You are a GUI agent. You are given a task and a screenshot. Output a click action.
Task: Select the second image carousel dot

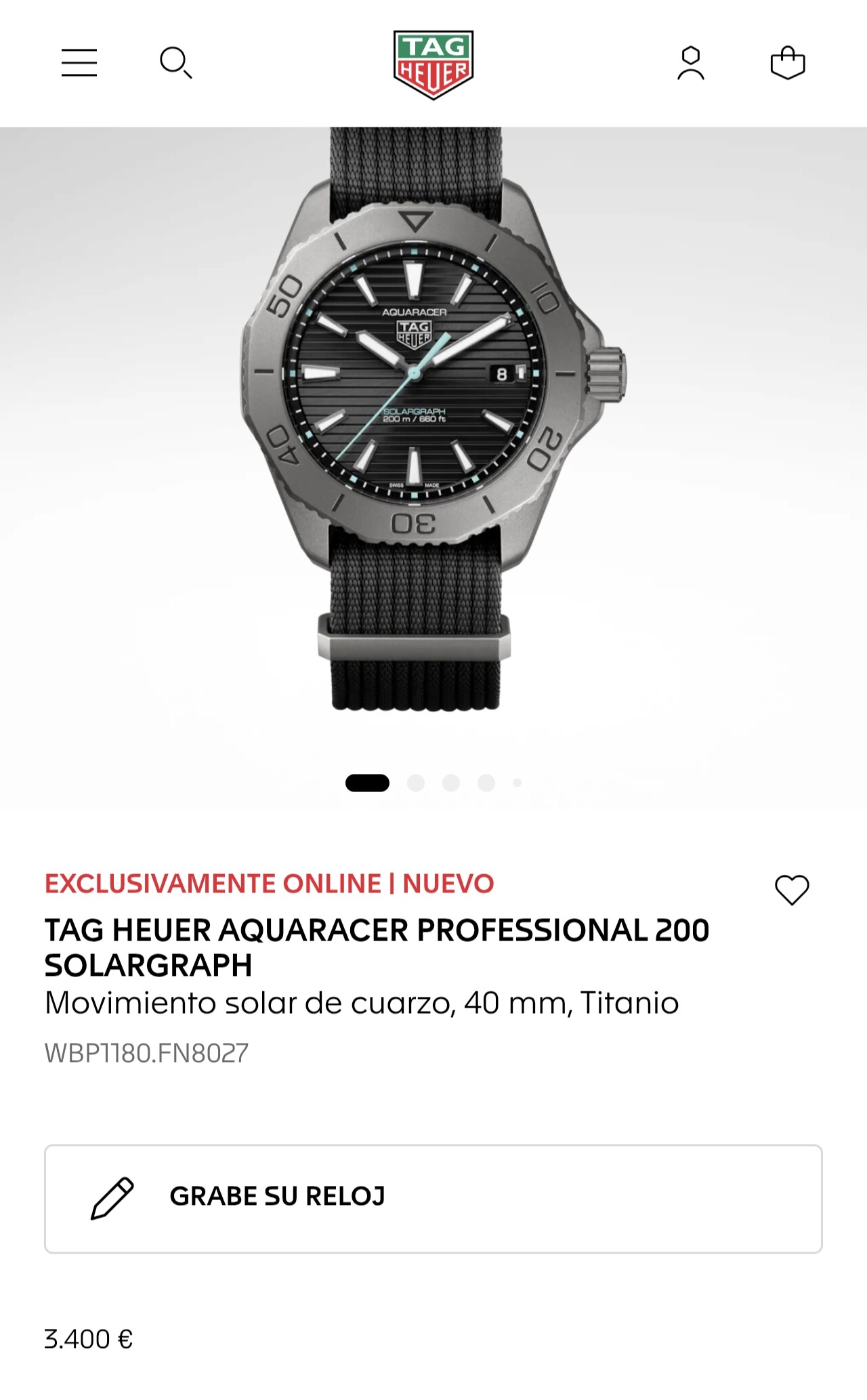click(416, 783)
